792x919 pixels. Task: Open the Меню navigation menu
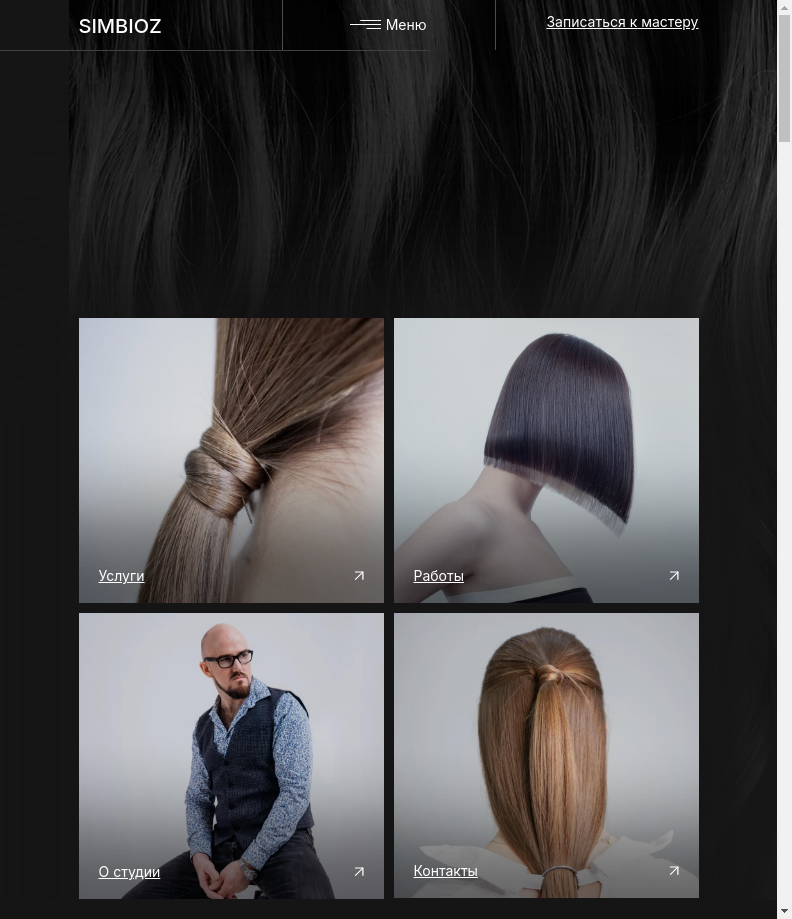[x=389, y=25]
